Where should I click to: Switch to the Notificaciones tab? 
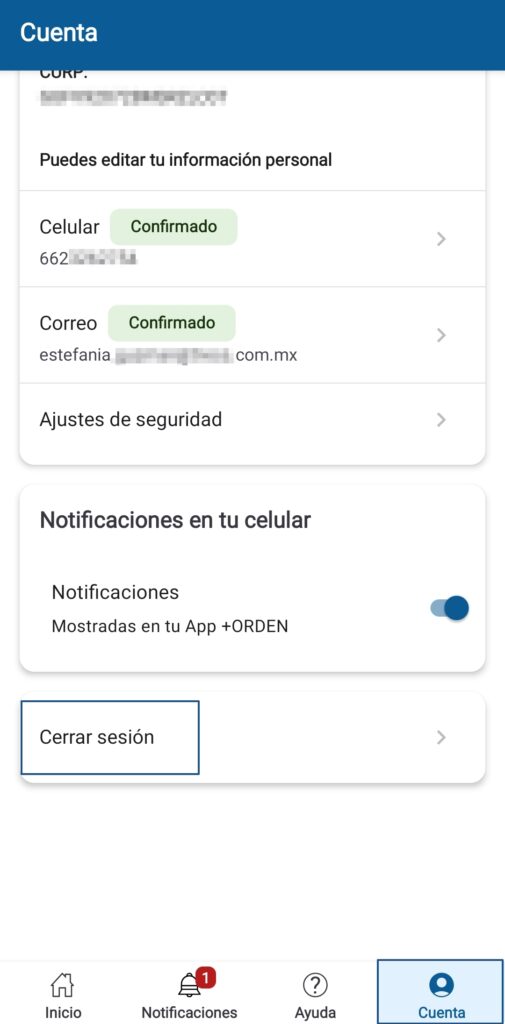pyautogui.click(x=189, y=995)
